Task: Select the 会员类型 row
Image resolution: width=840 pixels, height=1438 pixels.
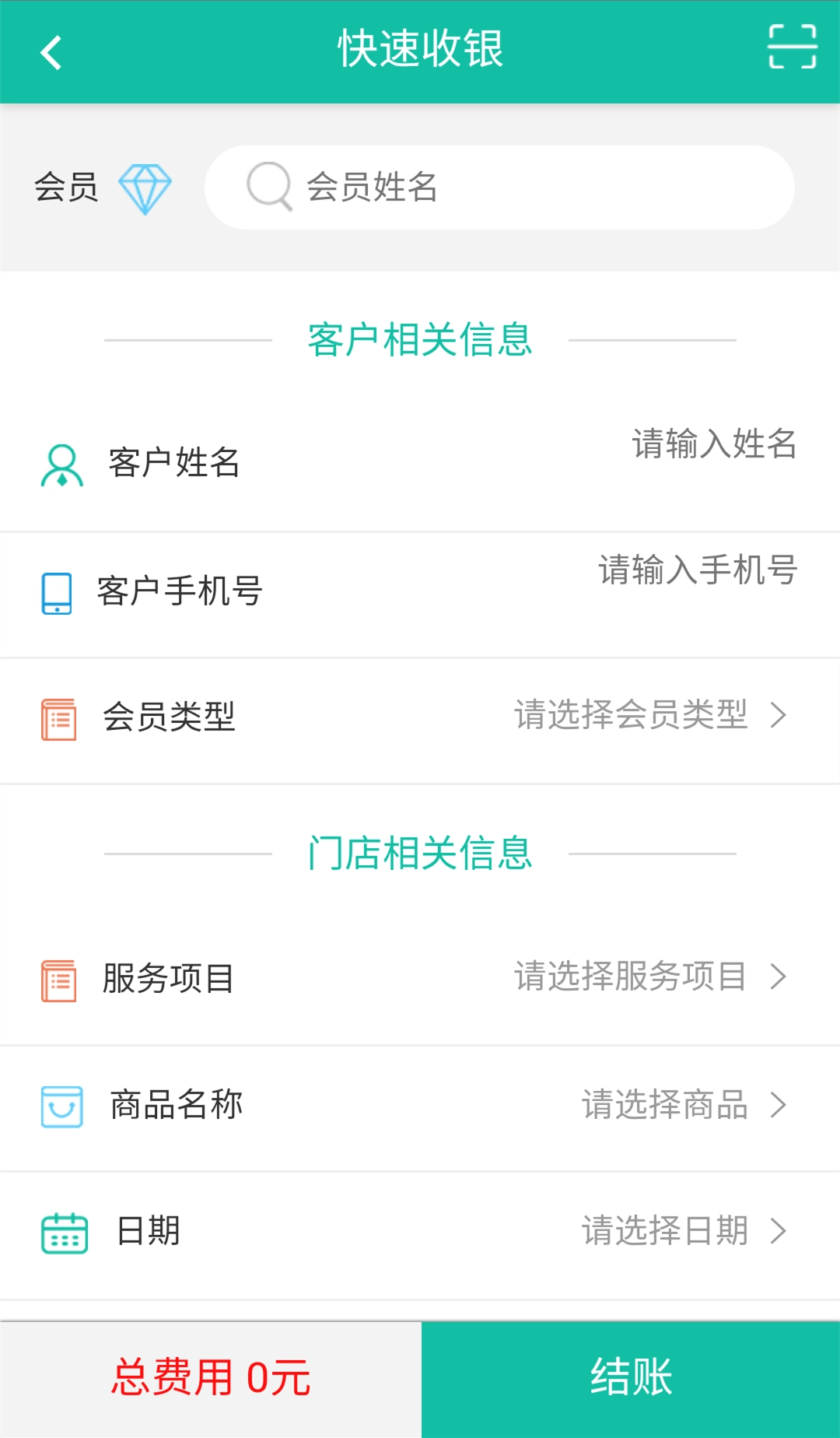Action: [420, 716]
